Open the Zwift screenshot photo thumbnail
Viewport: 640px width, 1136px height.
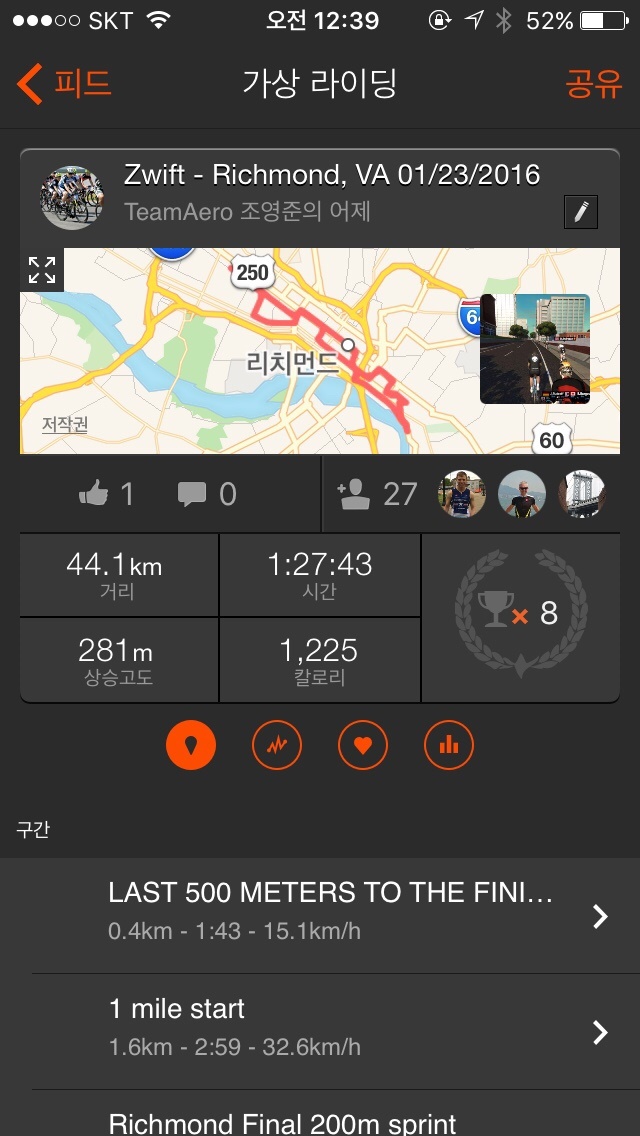click(x=534, y=349)
